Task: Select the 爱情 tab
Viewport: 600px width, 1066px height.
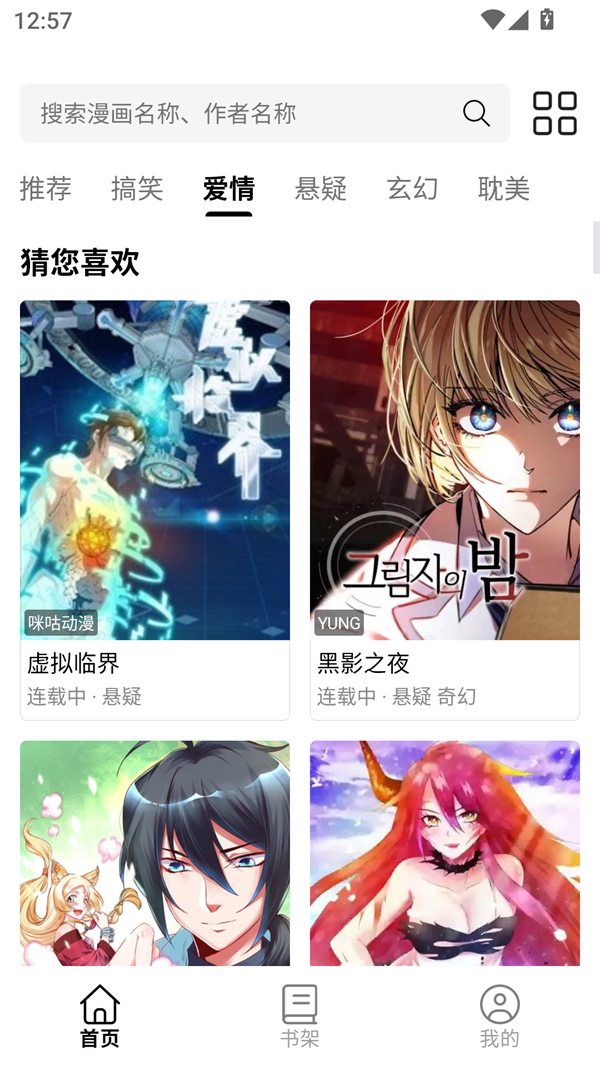Action: tap(229, 188)
